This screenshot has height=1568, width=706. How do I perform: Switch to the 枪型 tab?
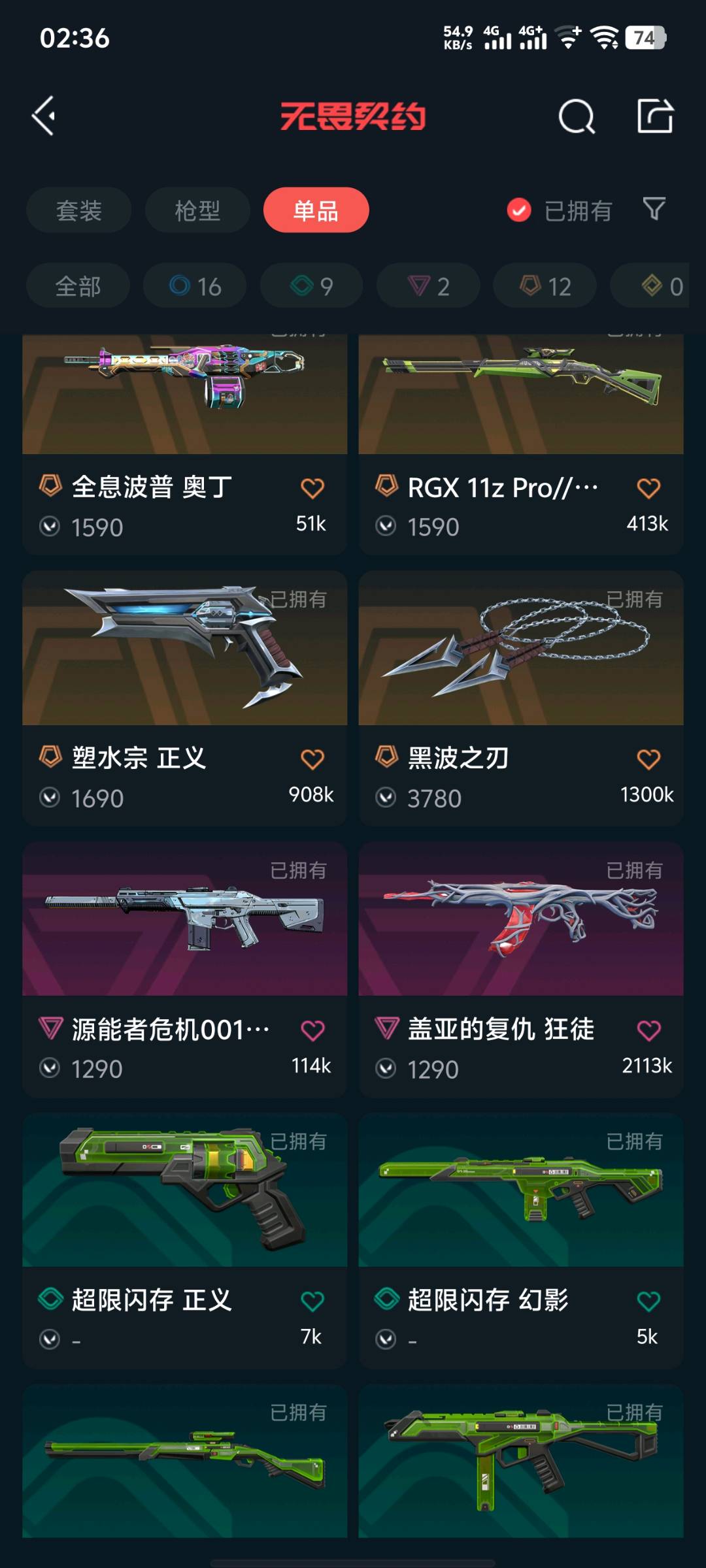[x=197, y=210]
